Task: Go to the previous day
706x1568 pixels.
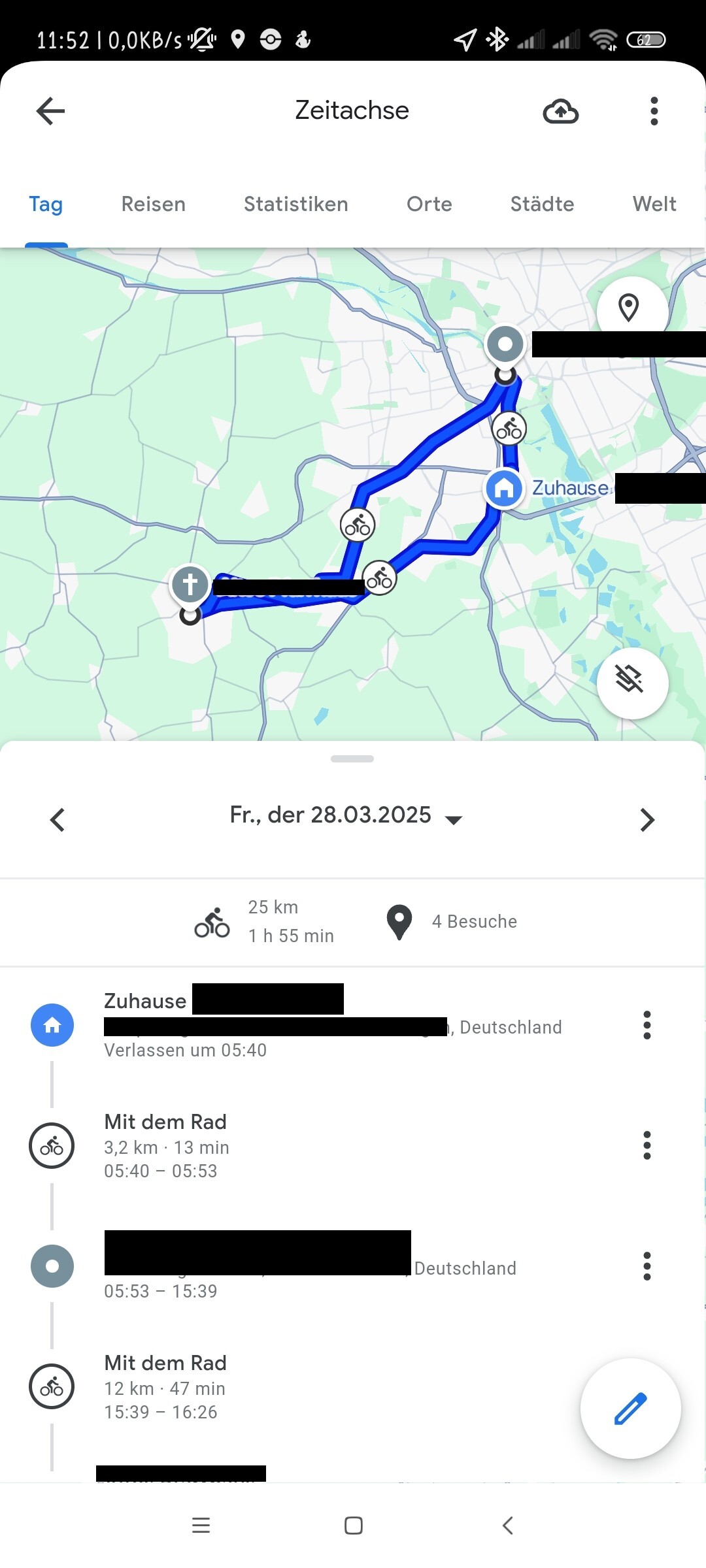Action: [x=58, y=819]
